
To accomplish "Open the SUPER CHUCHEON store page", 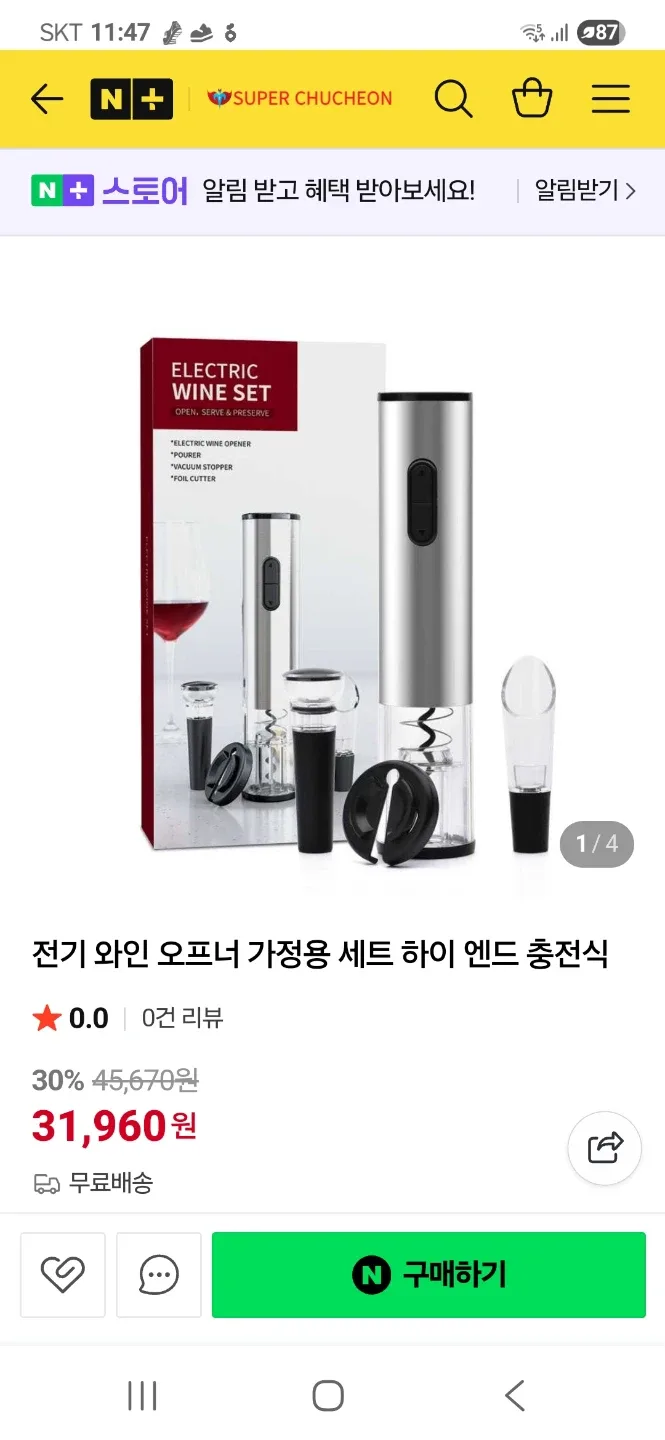I will click(299, 99).
